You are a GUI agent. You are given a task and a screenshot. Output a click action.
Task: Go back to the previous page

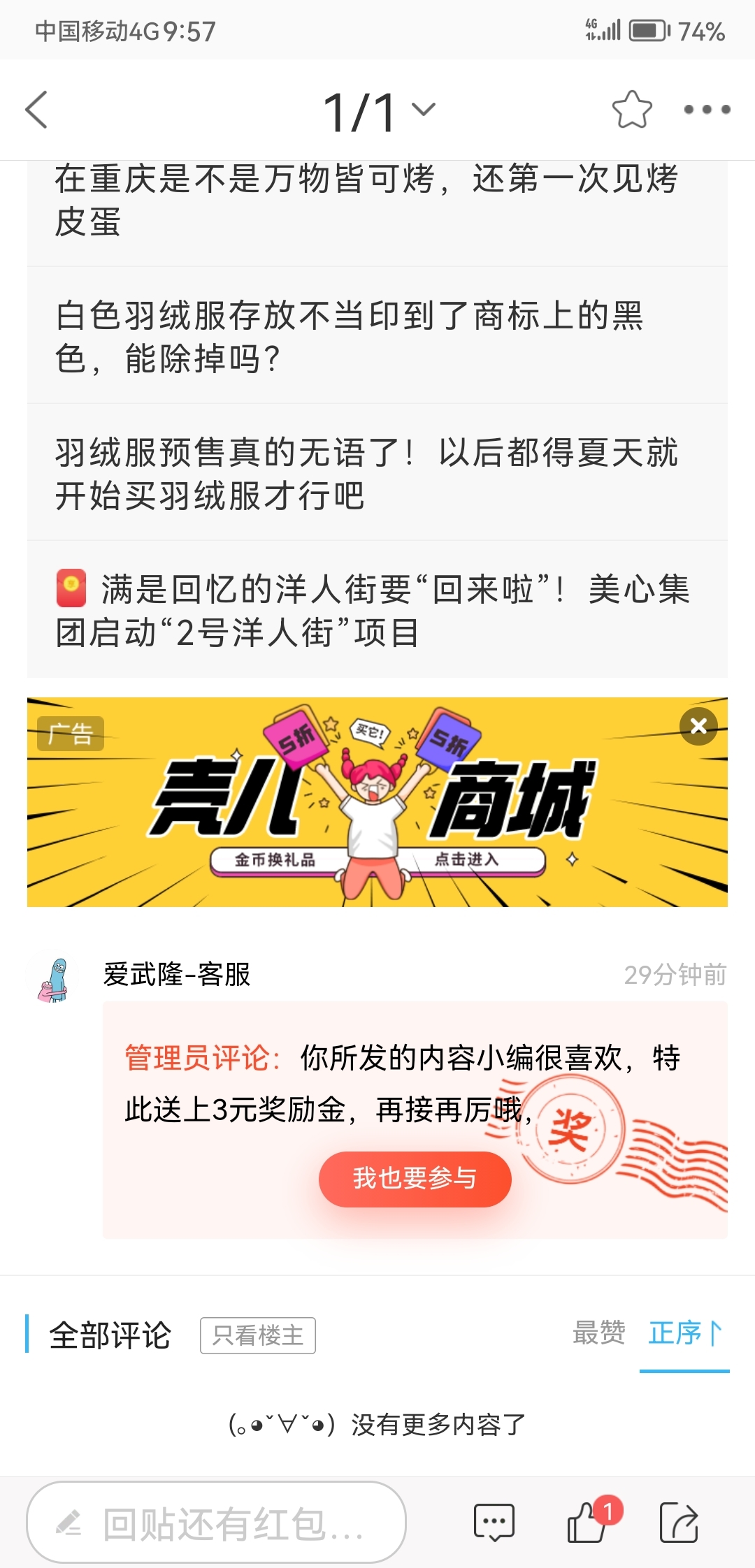tap(36, 110)
